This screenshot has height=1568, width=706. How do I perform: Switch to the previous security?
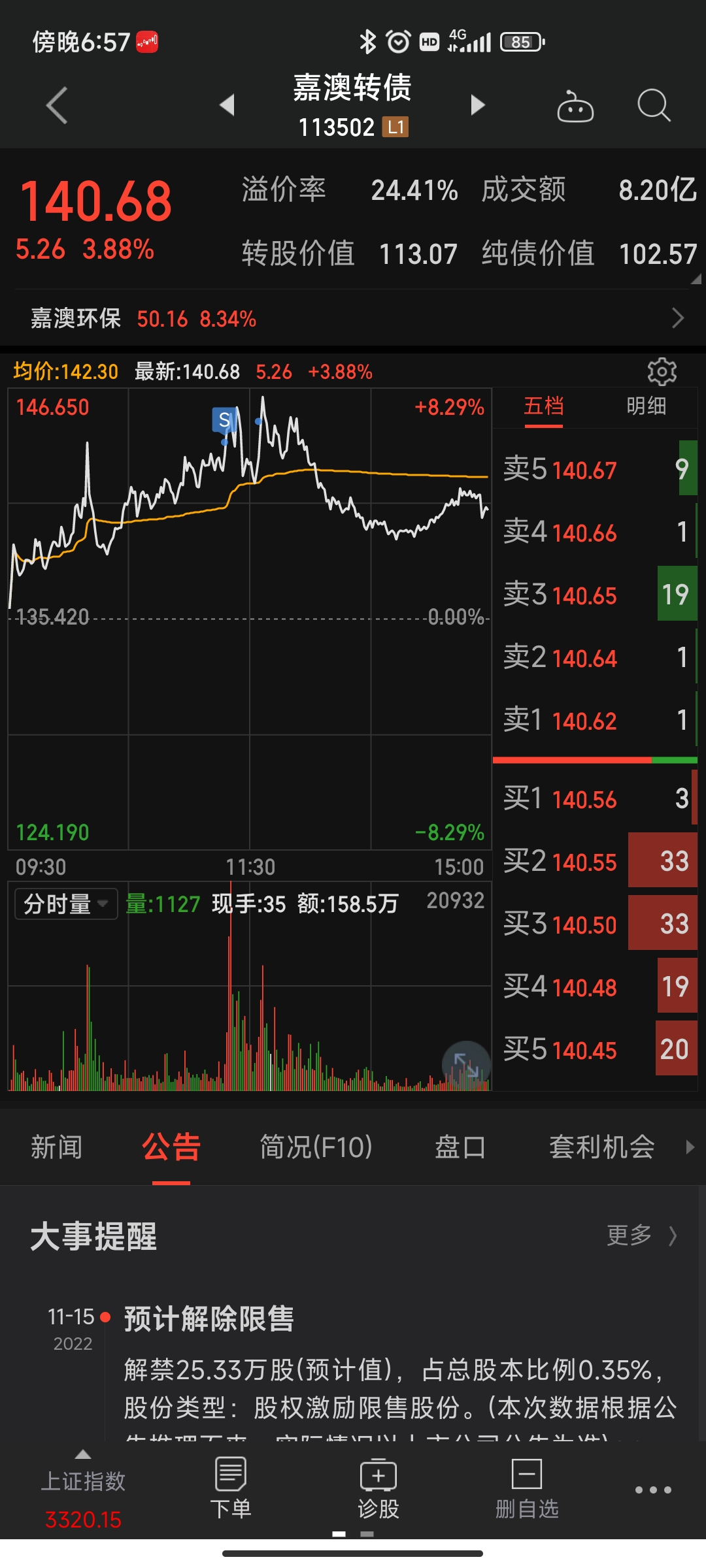pyautogui.click(x=227, y=105)
